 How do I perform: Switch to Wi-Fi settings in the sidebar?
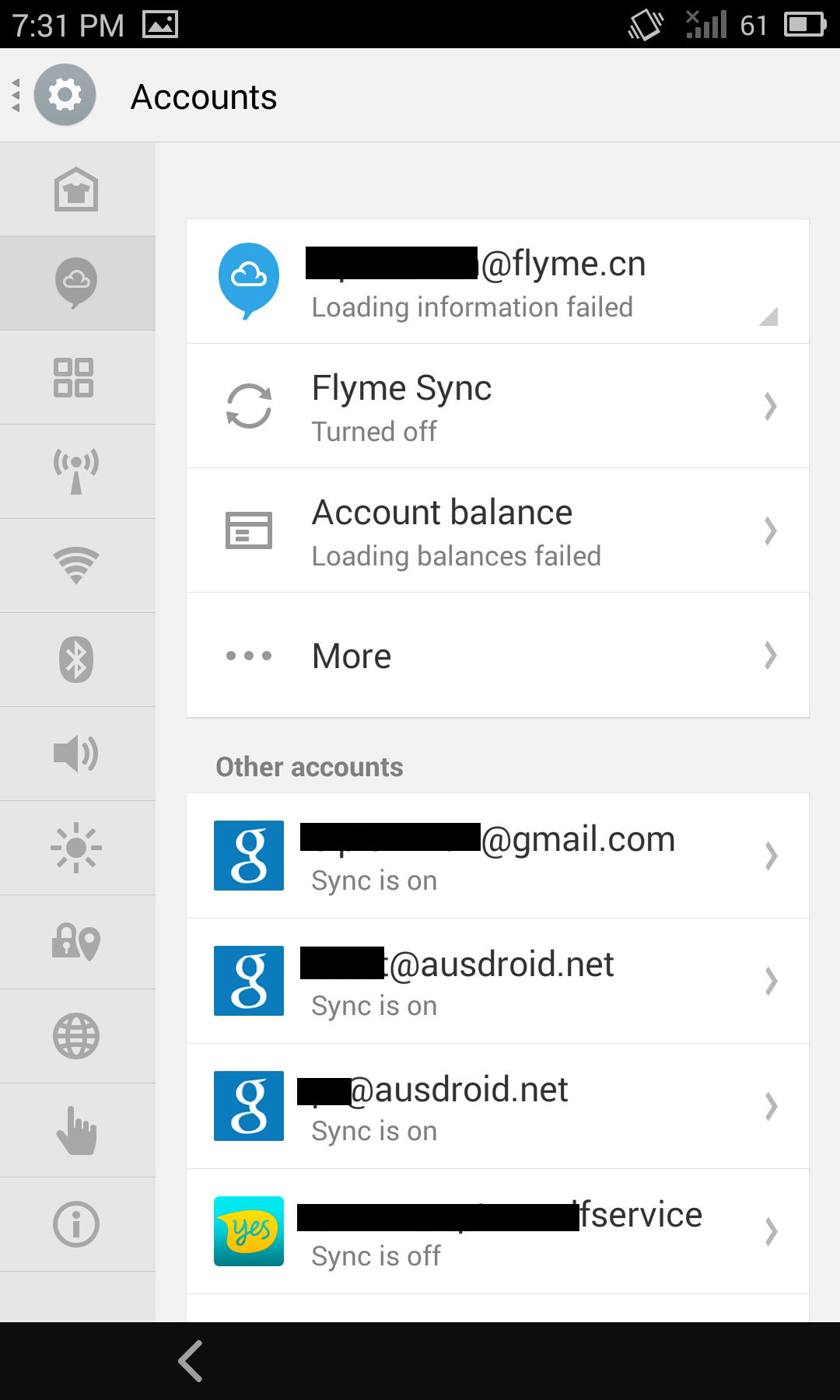pyautogui.click(x=77, y=565)
